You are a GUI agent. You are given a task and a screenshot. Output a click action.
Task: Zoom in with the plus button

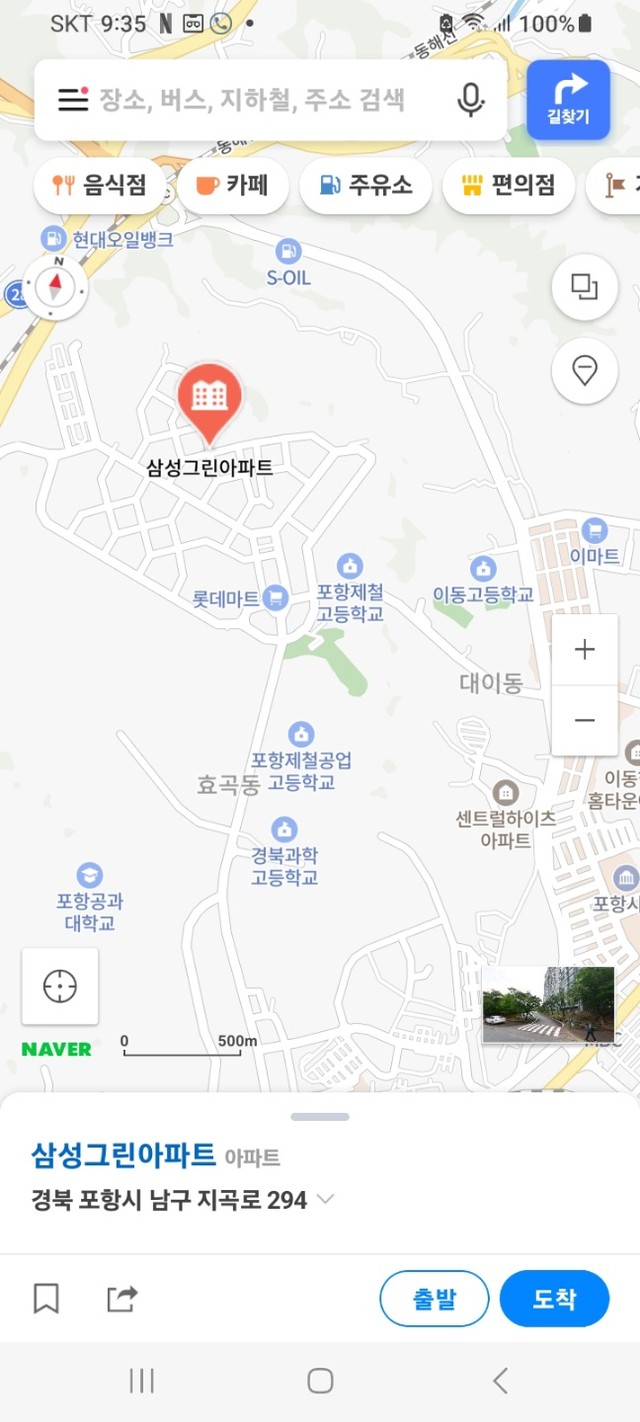pos(584,649)
